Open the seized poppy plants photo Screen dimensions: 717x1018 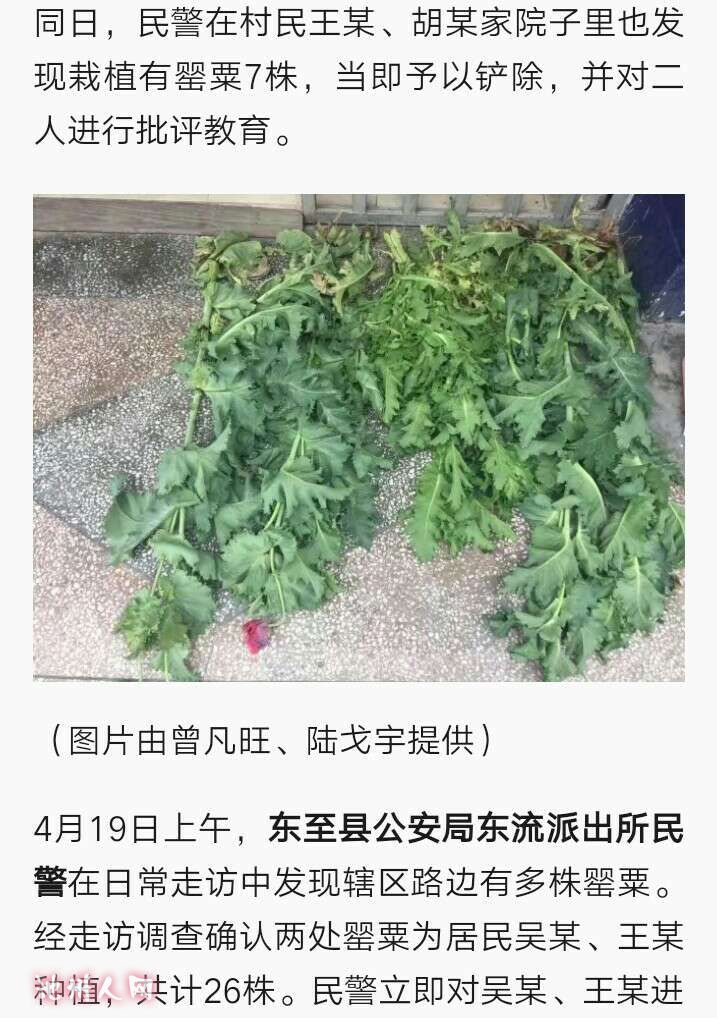358,437
